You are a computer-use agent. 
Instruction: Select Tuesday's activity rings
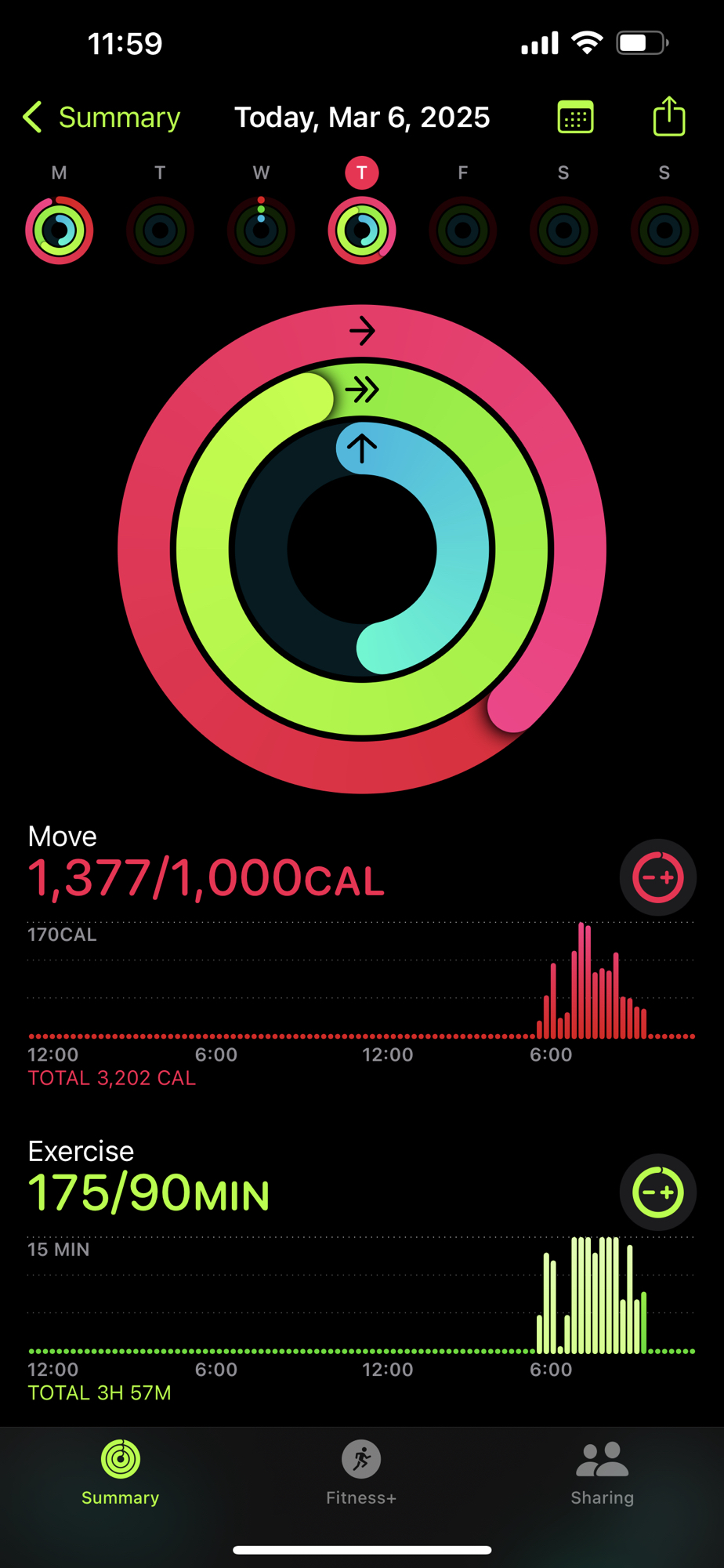pyautogui.click(x=160, y=230)
